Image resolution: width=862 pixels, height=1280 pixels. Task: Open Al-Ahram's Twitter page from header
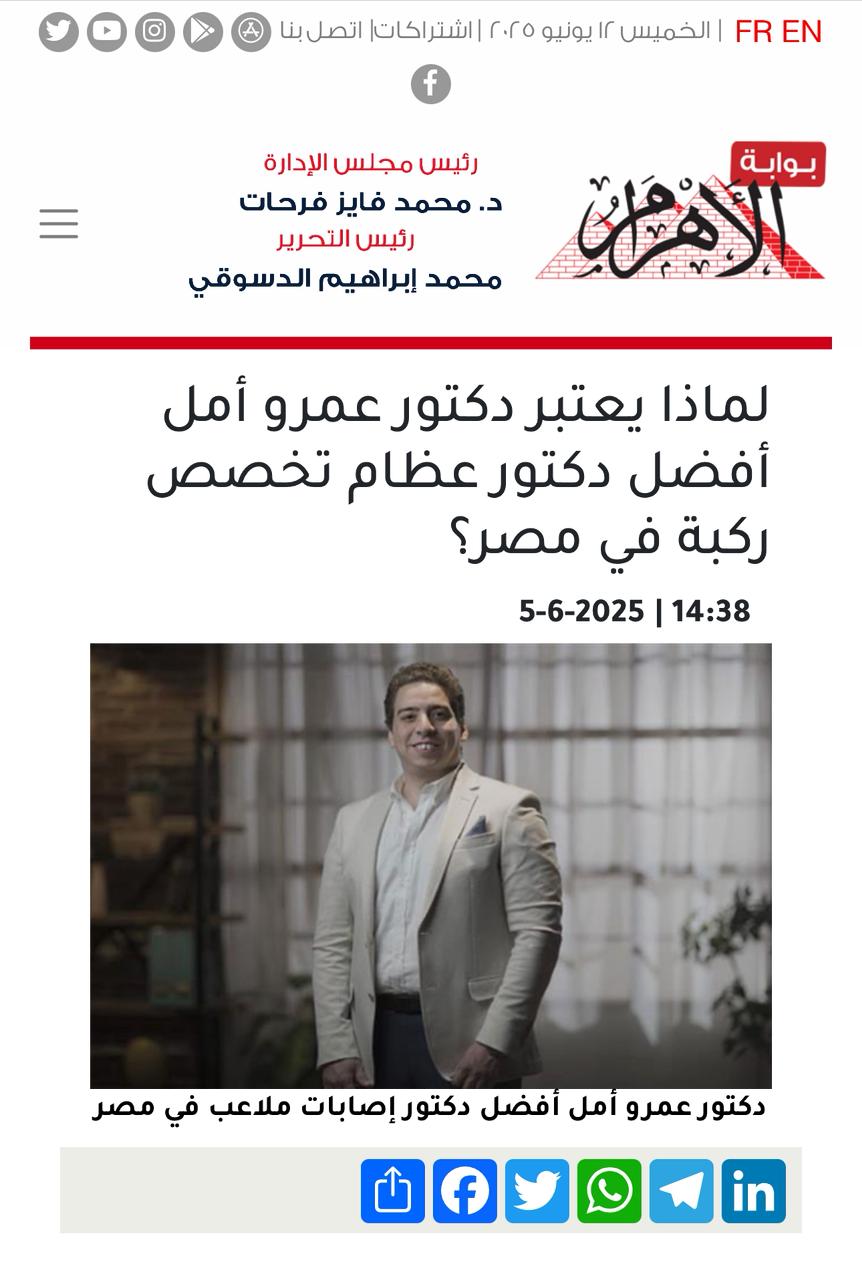point(59,32)
